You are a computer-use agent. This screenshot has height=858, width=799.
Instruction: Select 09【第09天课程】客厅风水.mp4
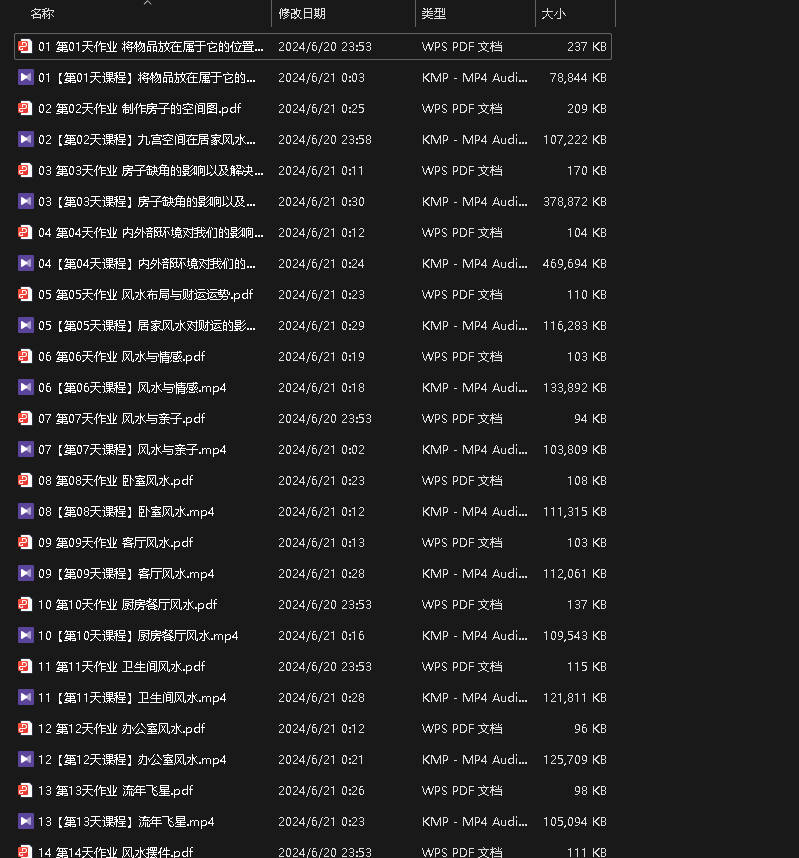[x=126, y=574]
